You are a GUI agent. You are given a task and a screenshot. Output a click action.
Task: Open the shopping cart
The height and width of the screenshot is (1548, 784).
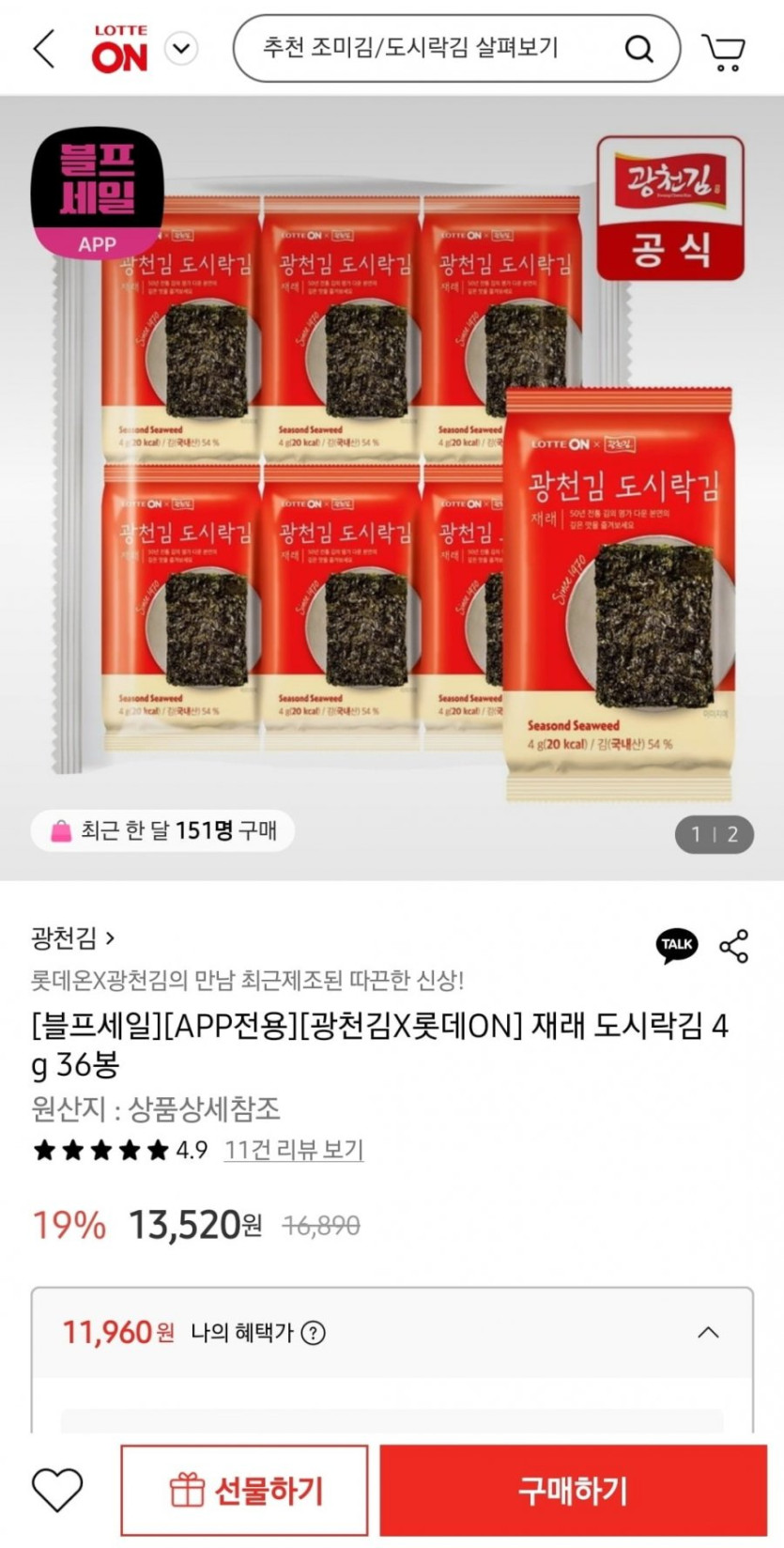coord(724,51)
